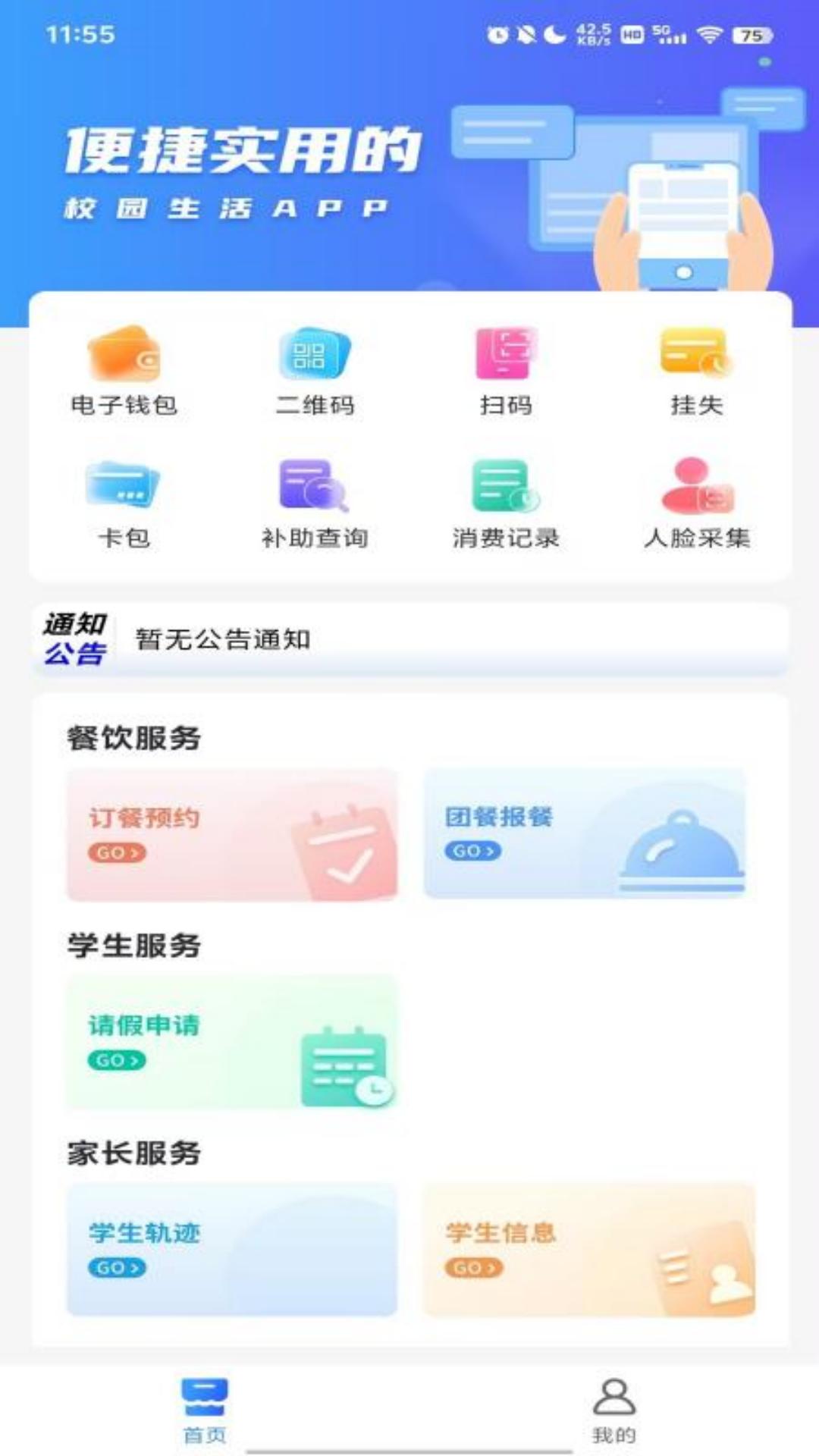View 消费记录 spending records

click(505, 504)
